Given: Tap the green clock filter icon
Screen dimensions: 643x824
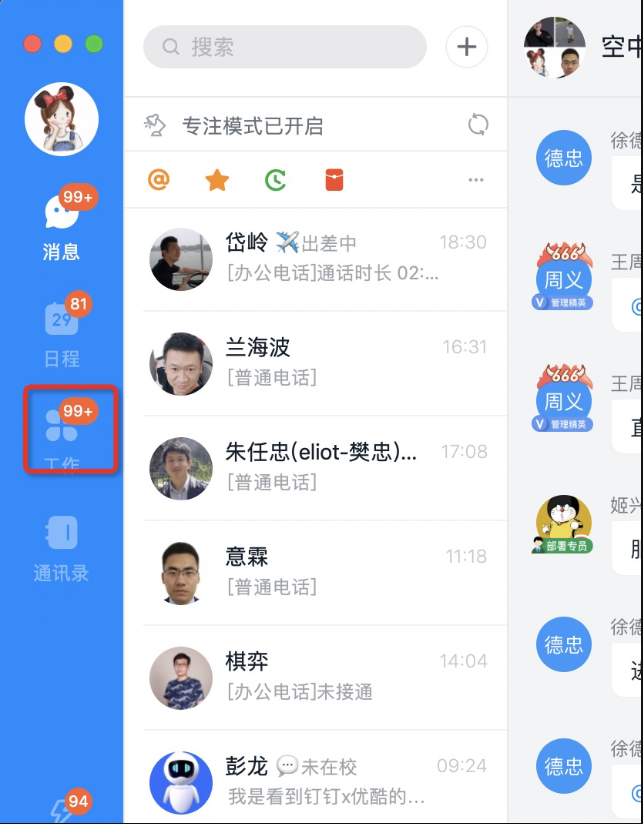Looking at the screenshot, I should [275, 180].
